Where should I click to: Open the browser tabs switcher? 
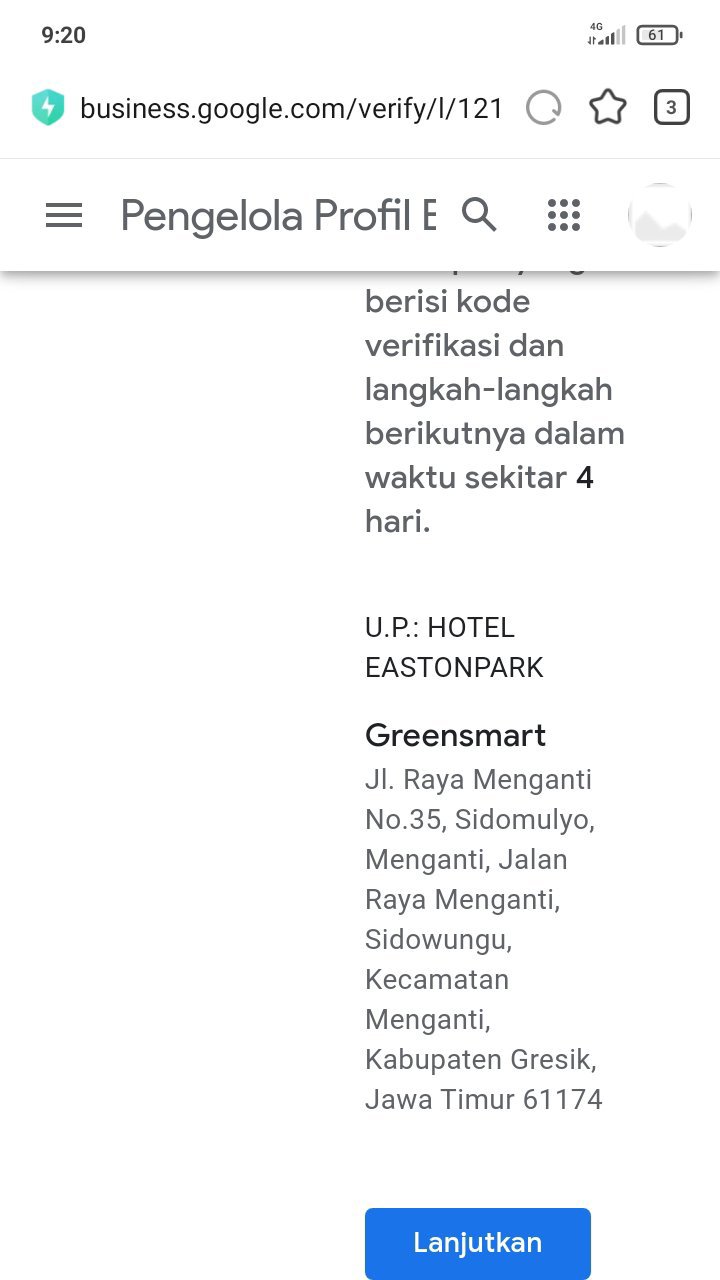click(671, 107)
